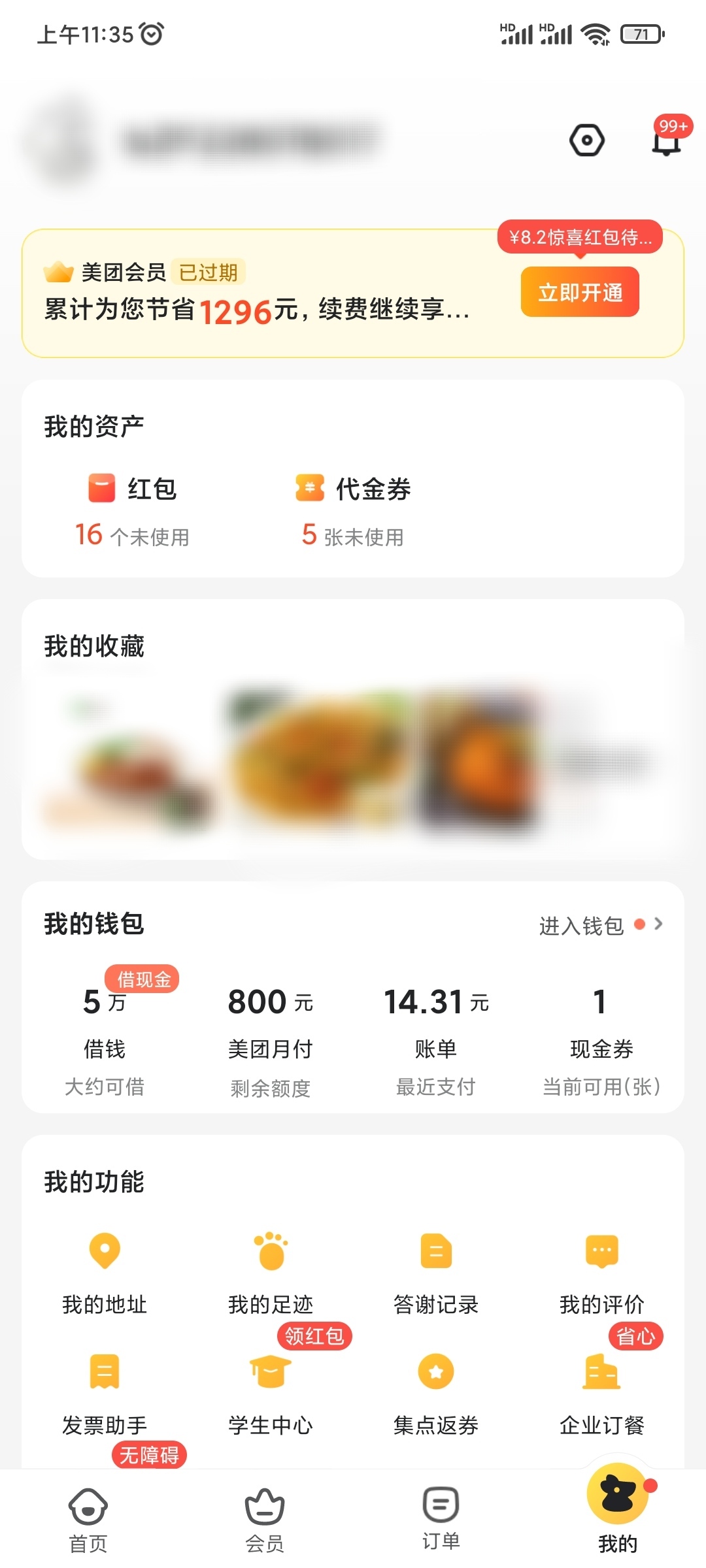Open 学生中心 student center icon
The width and height of the screenshot is (706, 1568).
[271, 1372]
